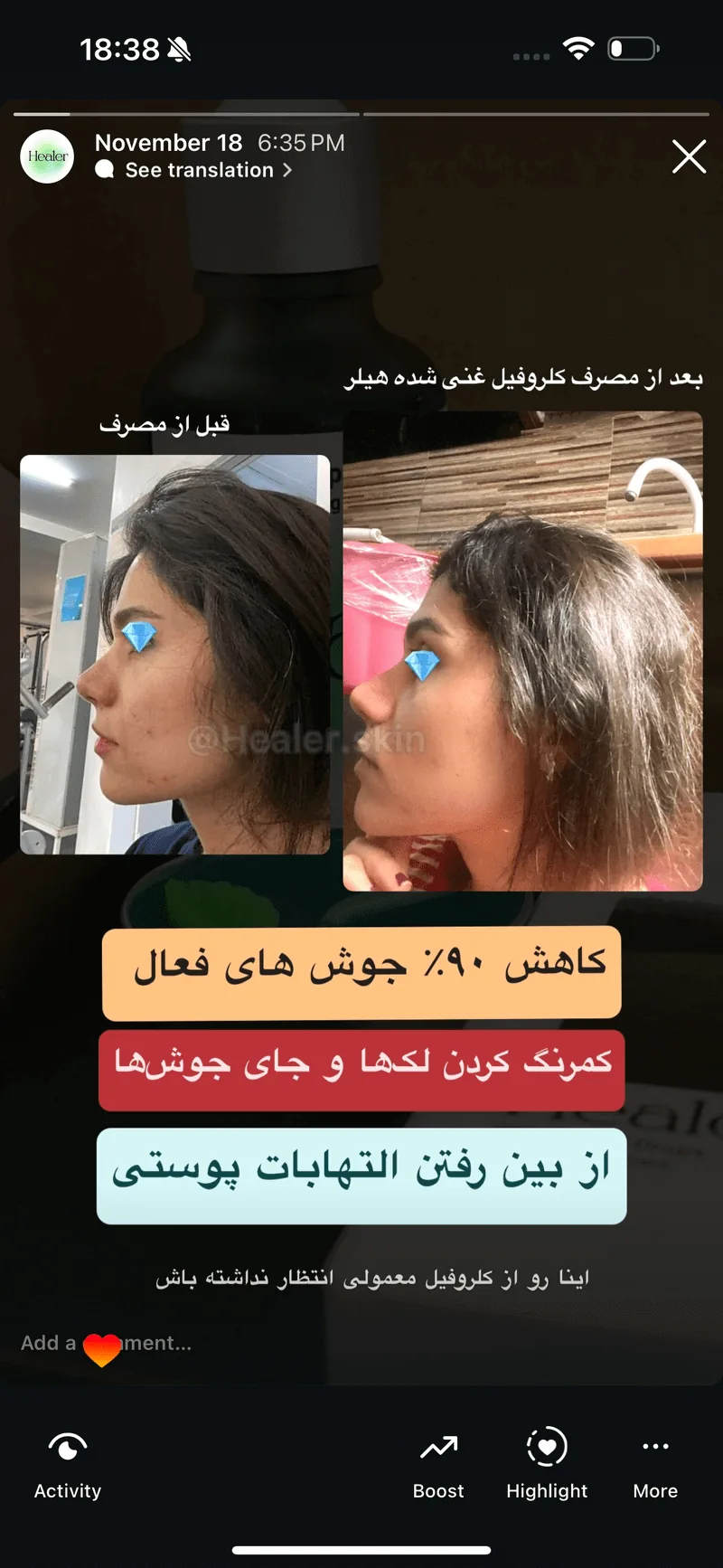
Task: Open the Healer profile avatar
Action: (47, 156)
